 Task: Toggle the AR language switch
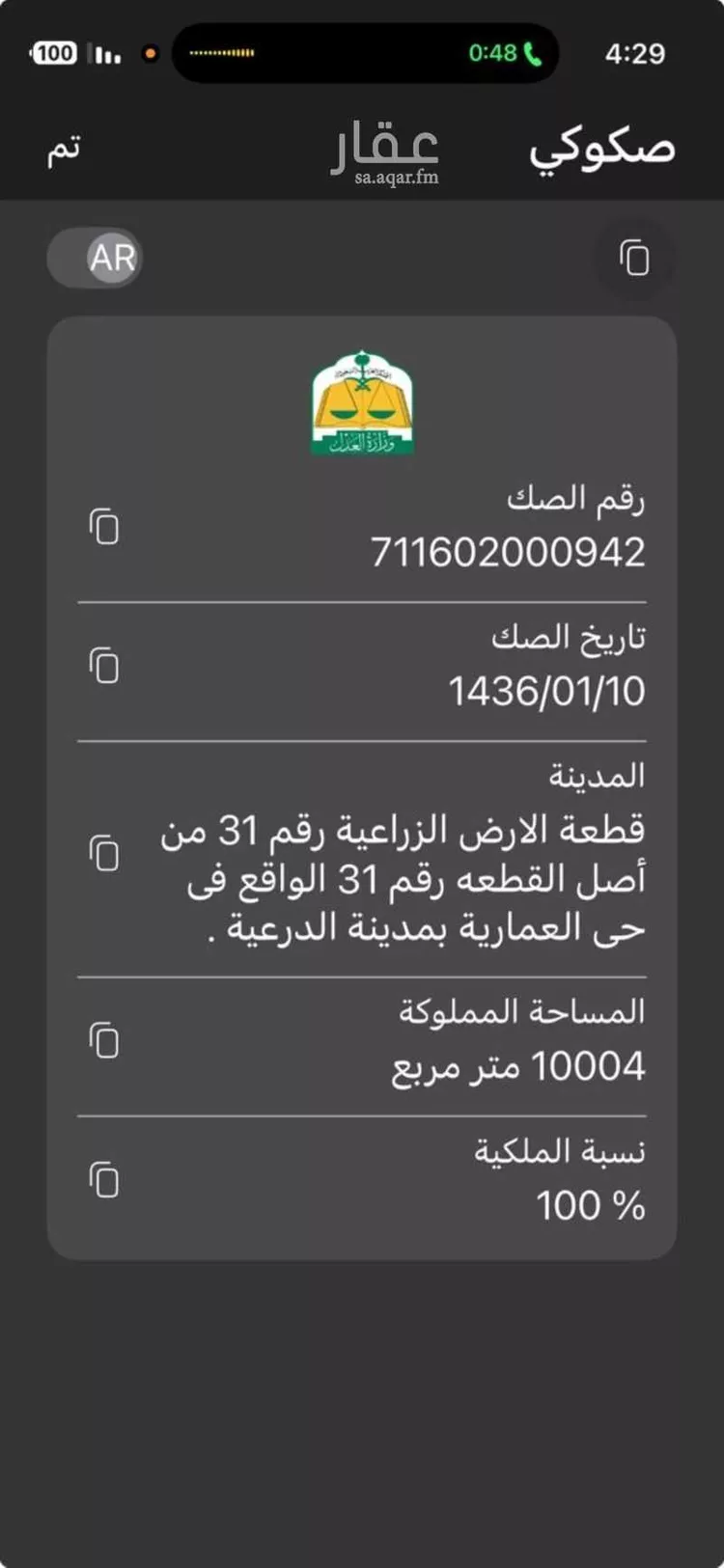(x=94, y=259)
